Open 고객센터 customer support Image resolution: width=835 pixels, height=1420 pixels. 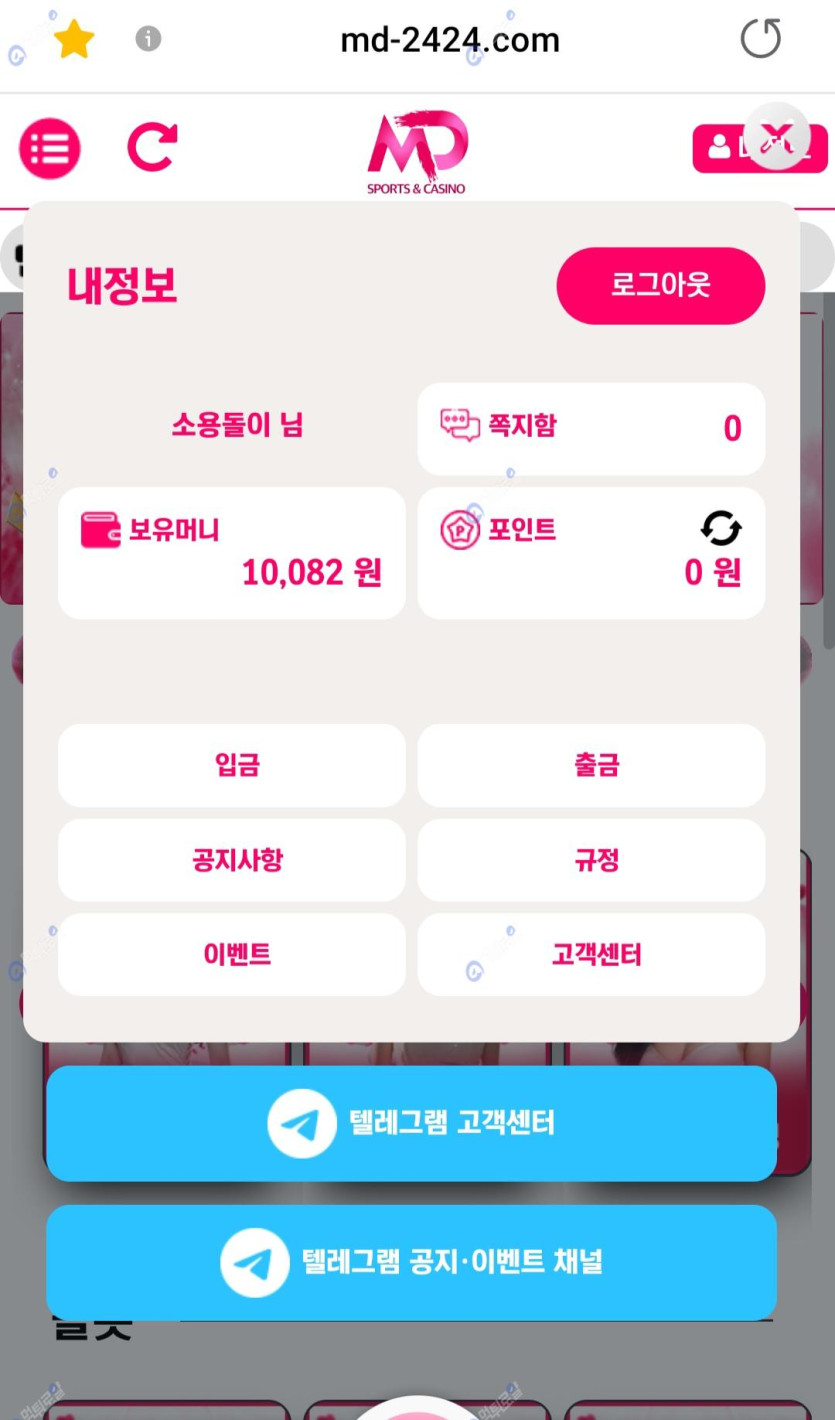pyautogui.click(x=591, y=954)
